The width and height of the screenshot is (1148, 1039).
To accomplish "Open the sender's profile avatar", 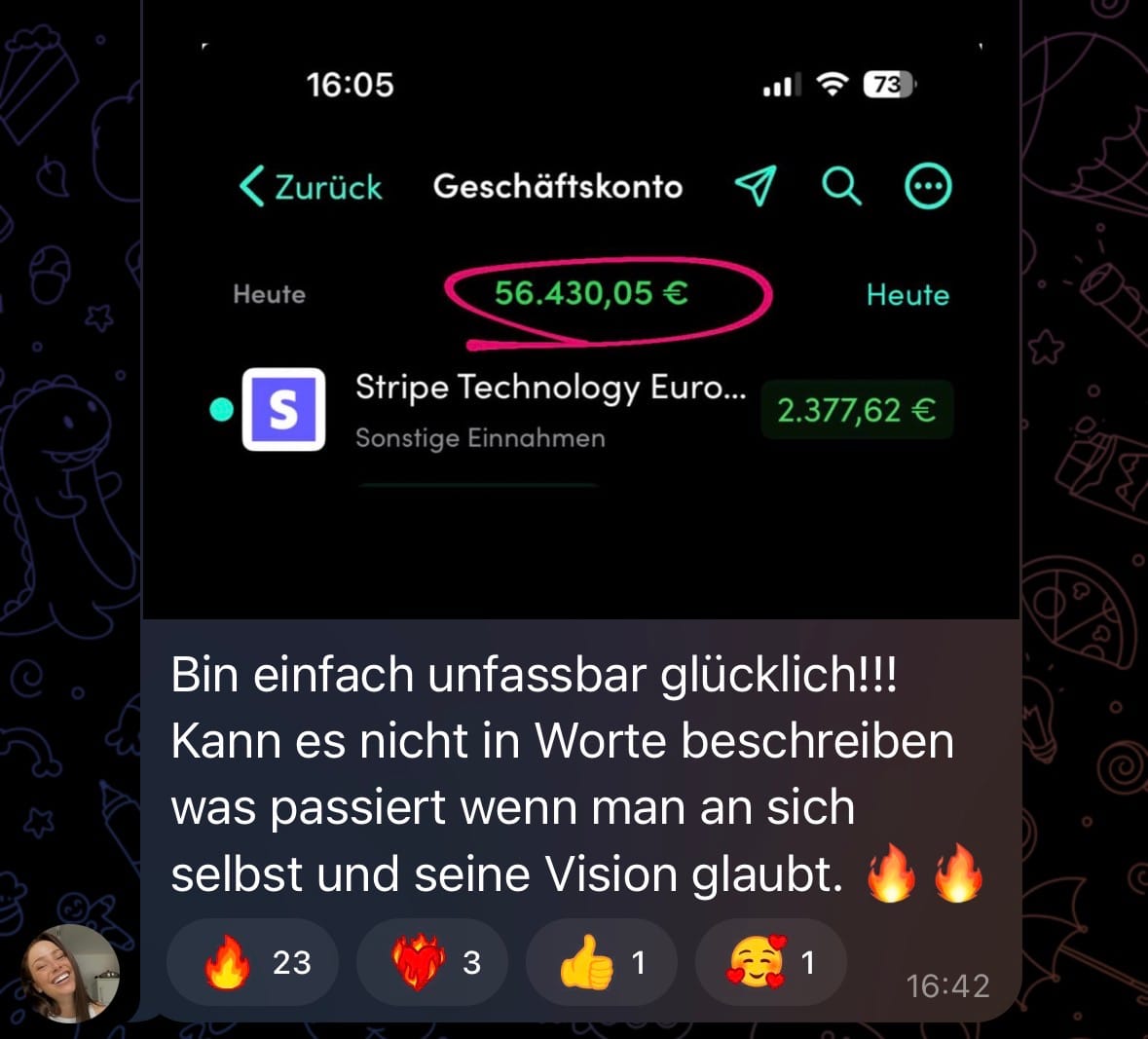I will [70, 973].
